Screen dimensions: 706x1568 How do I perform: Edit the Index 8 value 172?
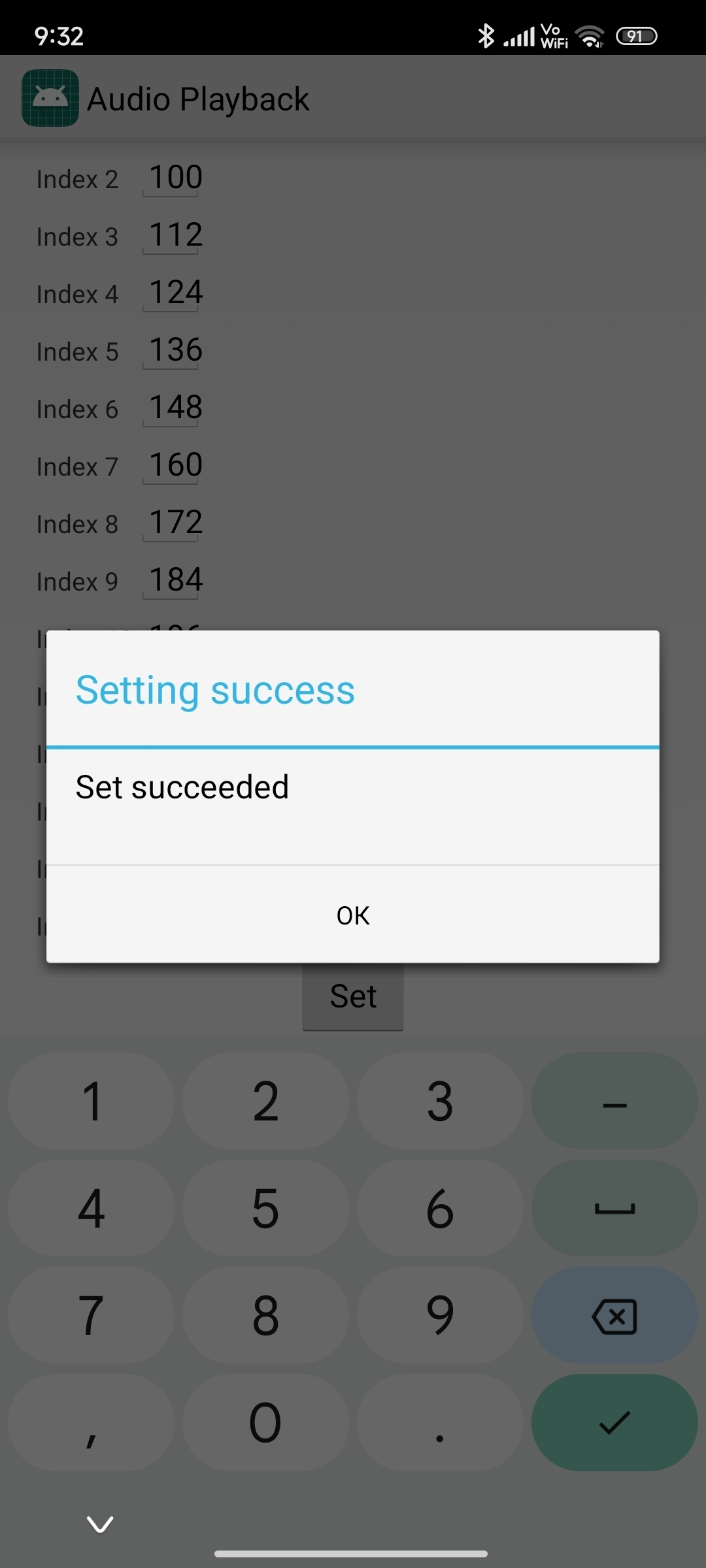pyautogui.click(x=175, y=523)
